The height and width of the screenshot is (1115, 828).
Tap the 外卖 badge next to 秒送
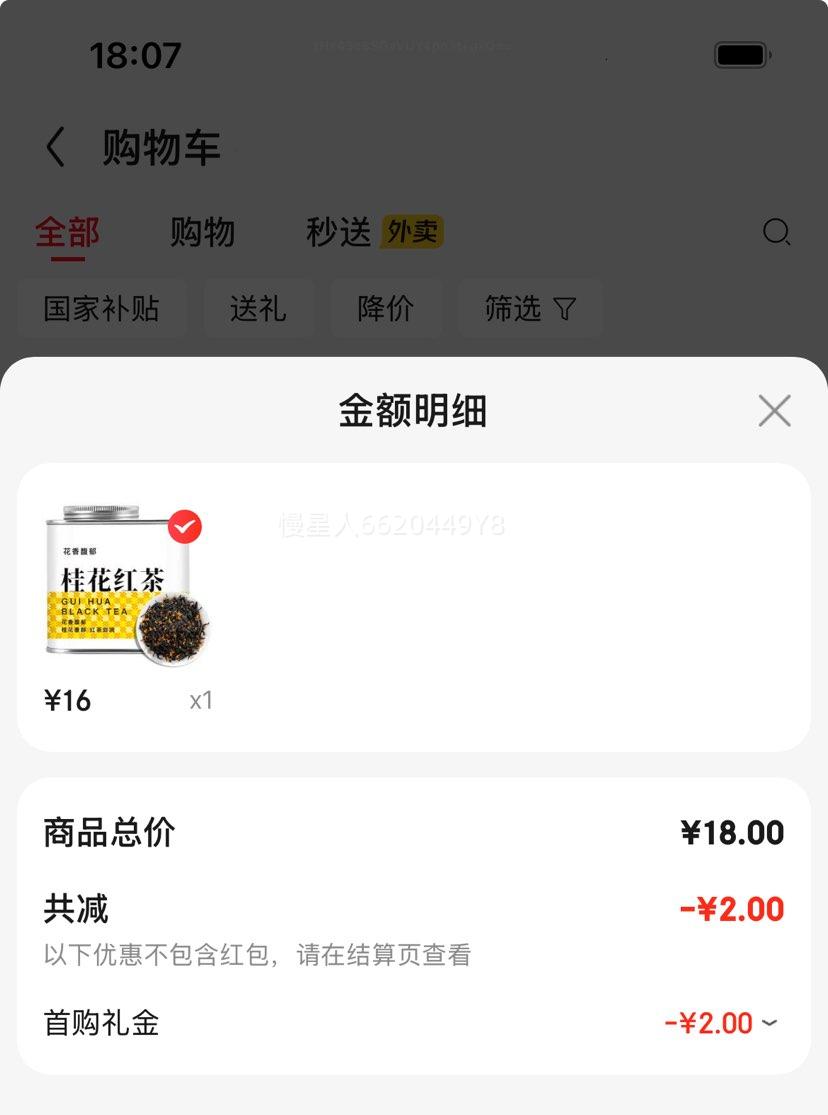coord(413,231)
